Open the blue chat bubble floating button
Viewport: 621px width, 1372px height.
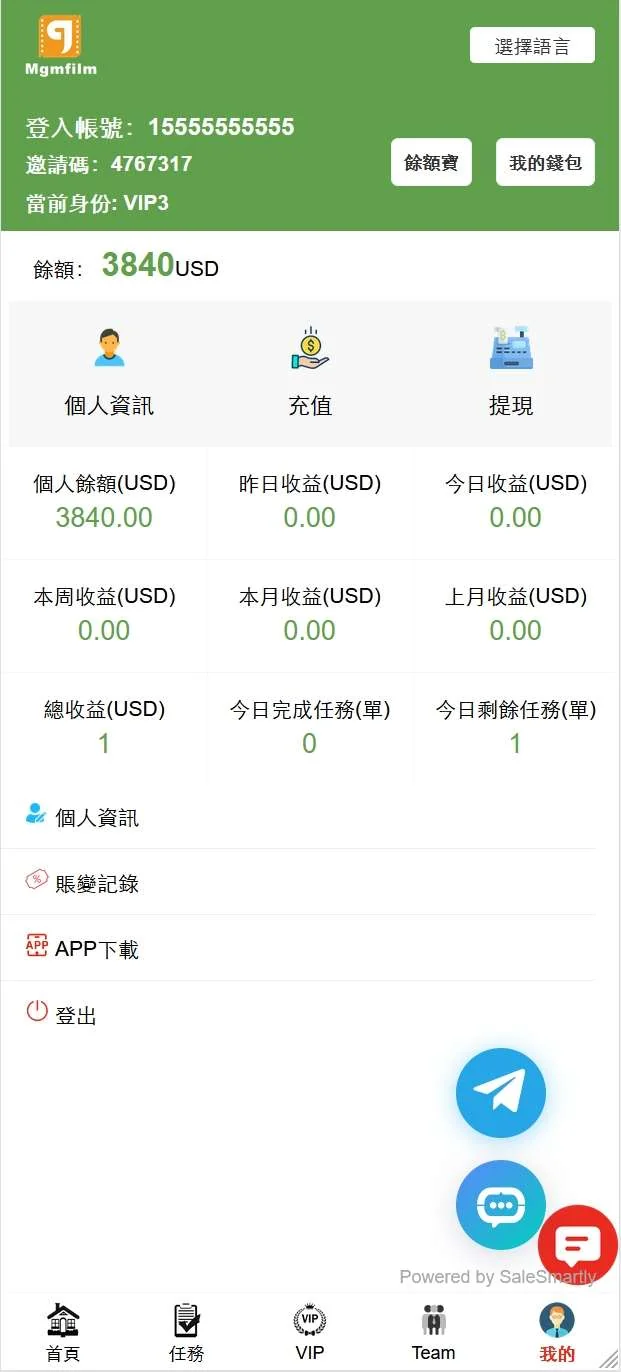point(498,1204)
